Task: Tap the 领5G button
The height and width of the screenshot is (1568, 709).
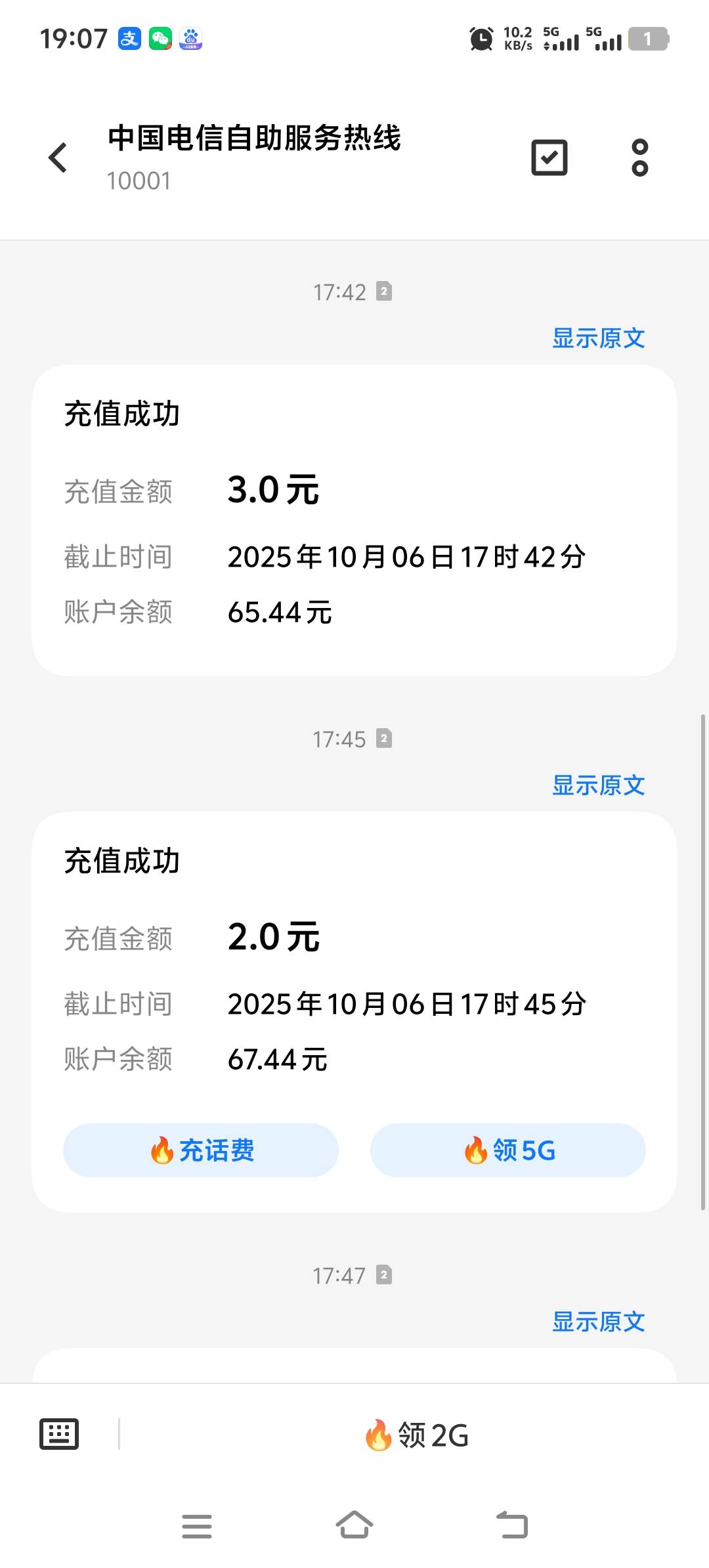Action: pos(508,1150)
